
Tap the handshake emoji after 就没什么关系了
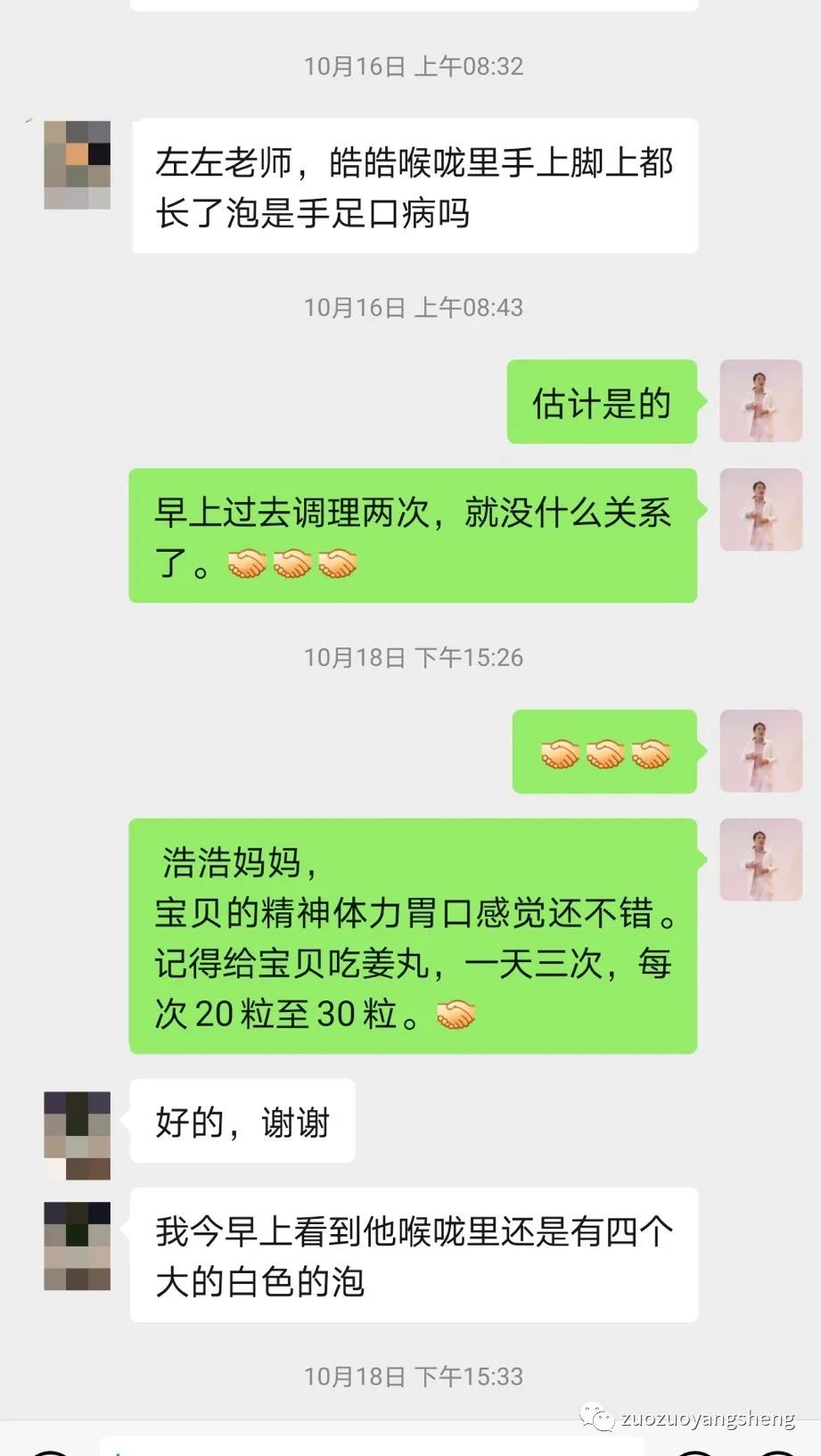coord(247,563)
